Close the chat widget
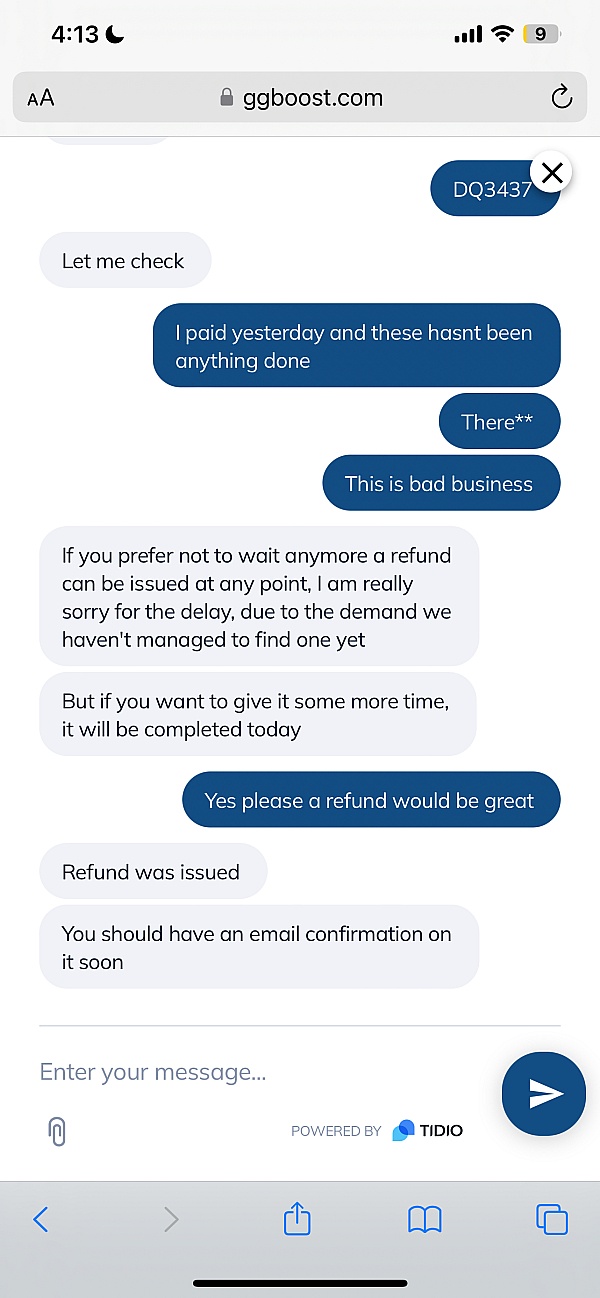 pos(551,173)
